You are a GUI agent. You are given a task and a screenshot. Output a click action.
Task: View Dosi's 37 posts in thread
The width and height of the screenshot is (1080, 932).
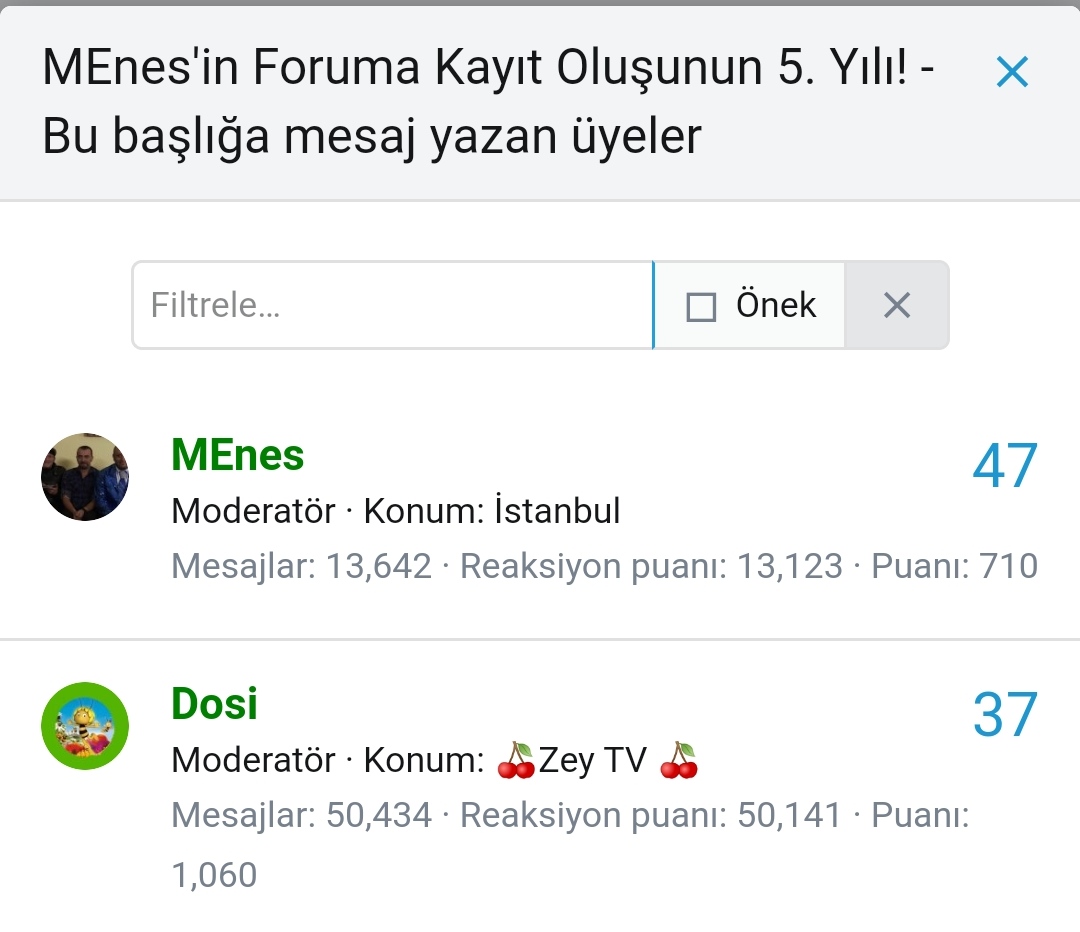pos(1005,716)
